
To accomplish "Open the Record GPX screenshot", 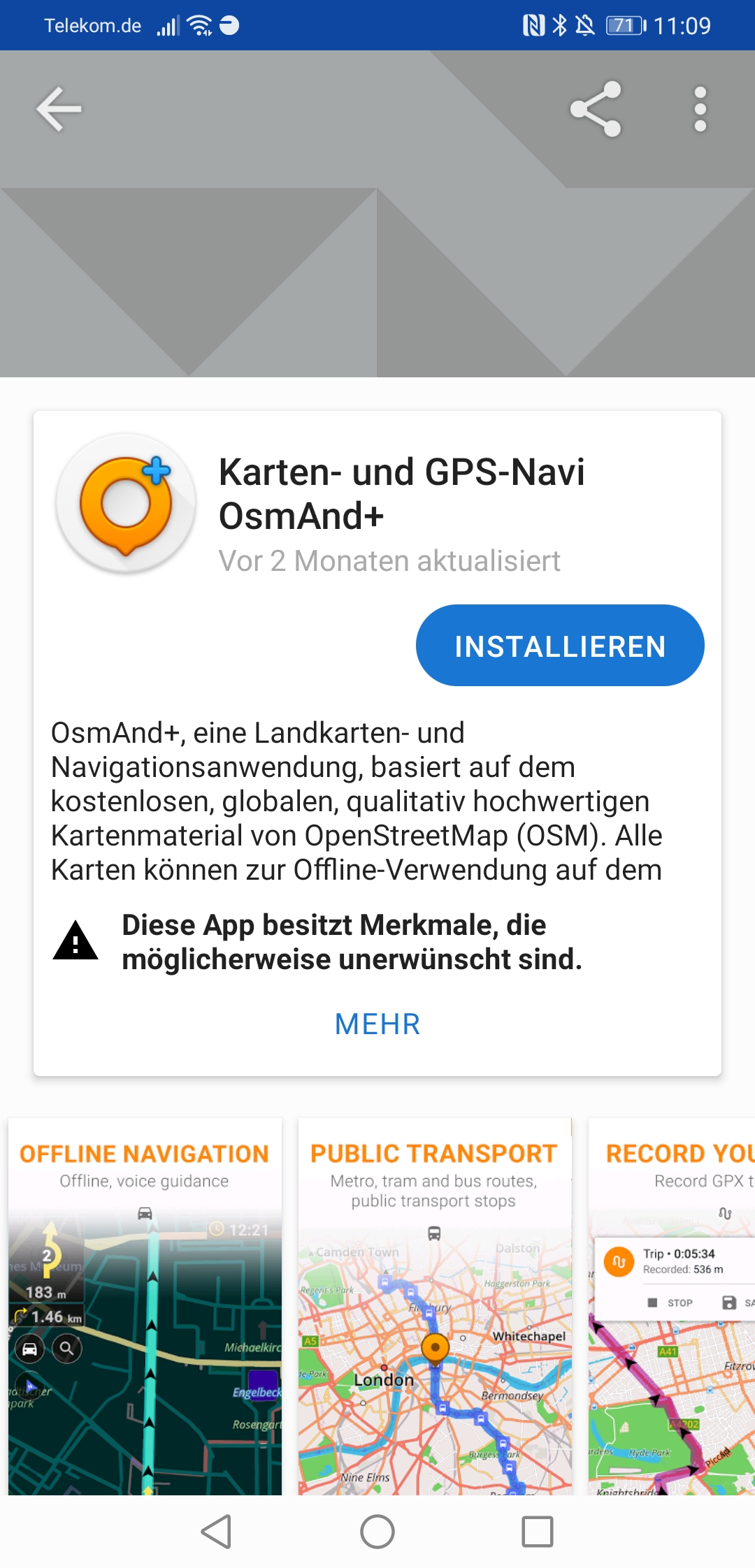I will tap(673, 1307).
